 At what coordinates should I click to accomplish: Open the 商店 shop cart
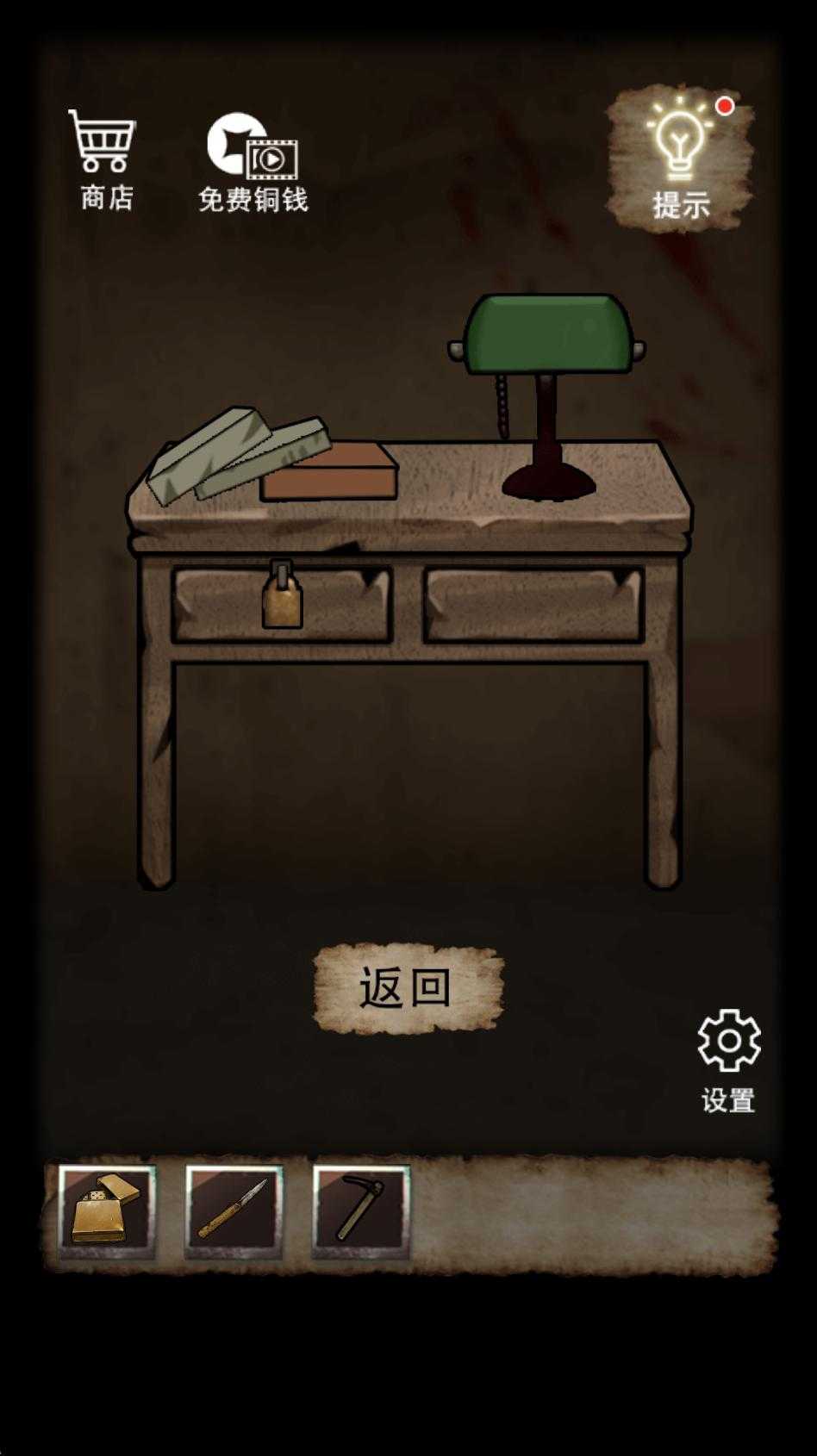104,159
